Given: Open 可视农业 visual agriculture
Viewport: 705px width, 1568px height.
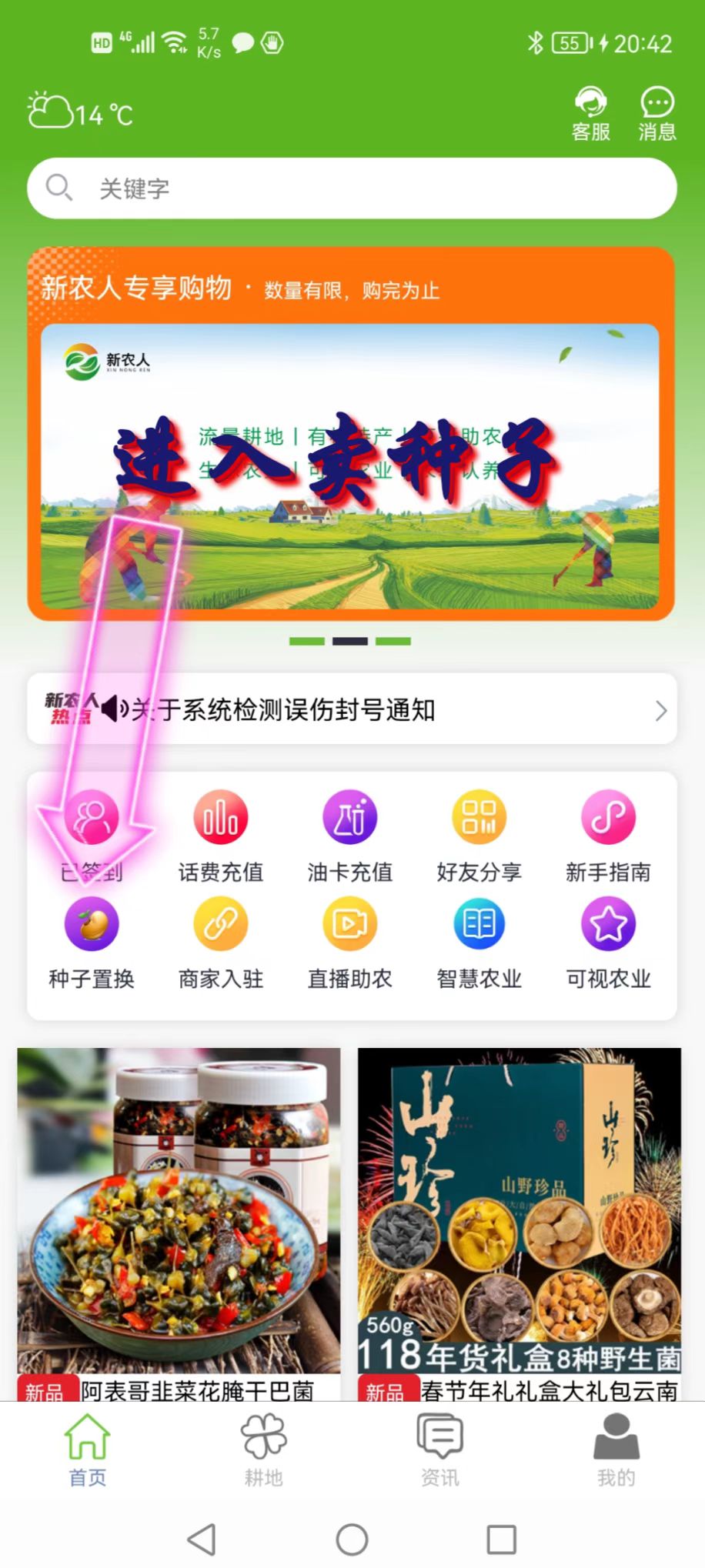Looking at the screenshot, I should click(608, 942).
